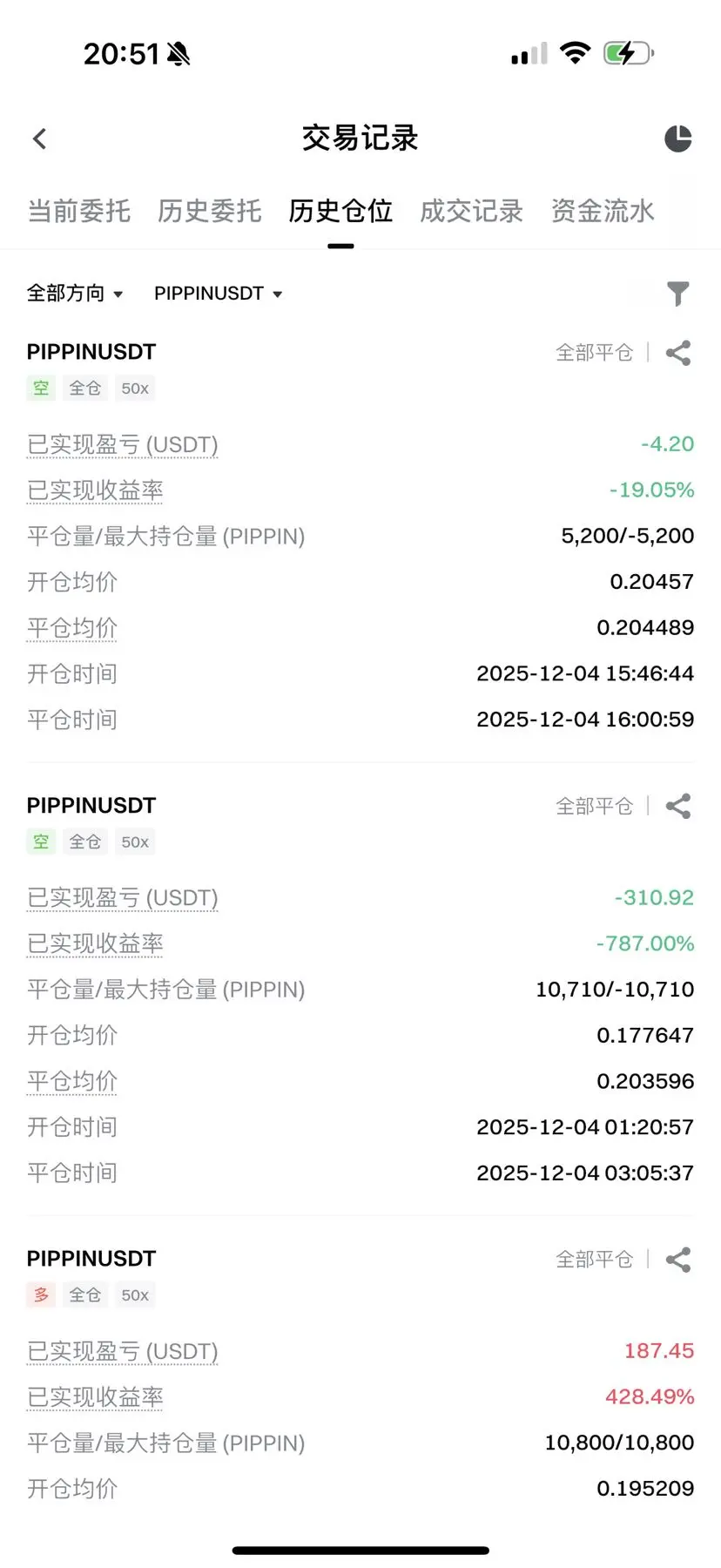Switch to the 当前委托 tab
721x1568 pixels.
(x=79, y=211)
